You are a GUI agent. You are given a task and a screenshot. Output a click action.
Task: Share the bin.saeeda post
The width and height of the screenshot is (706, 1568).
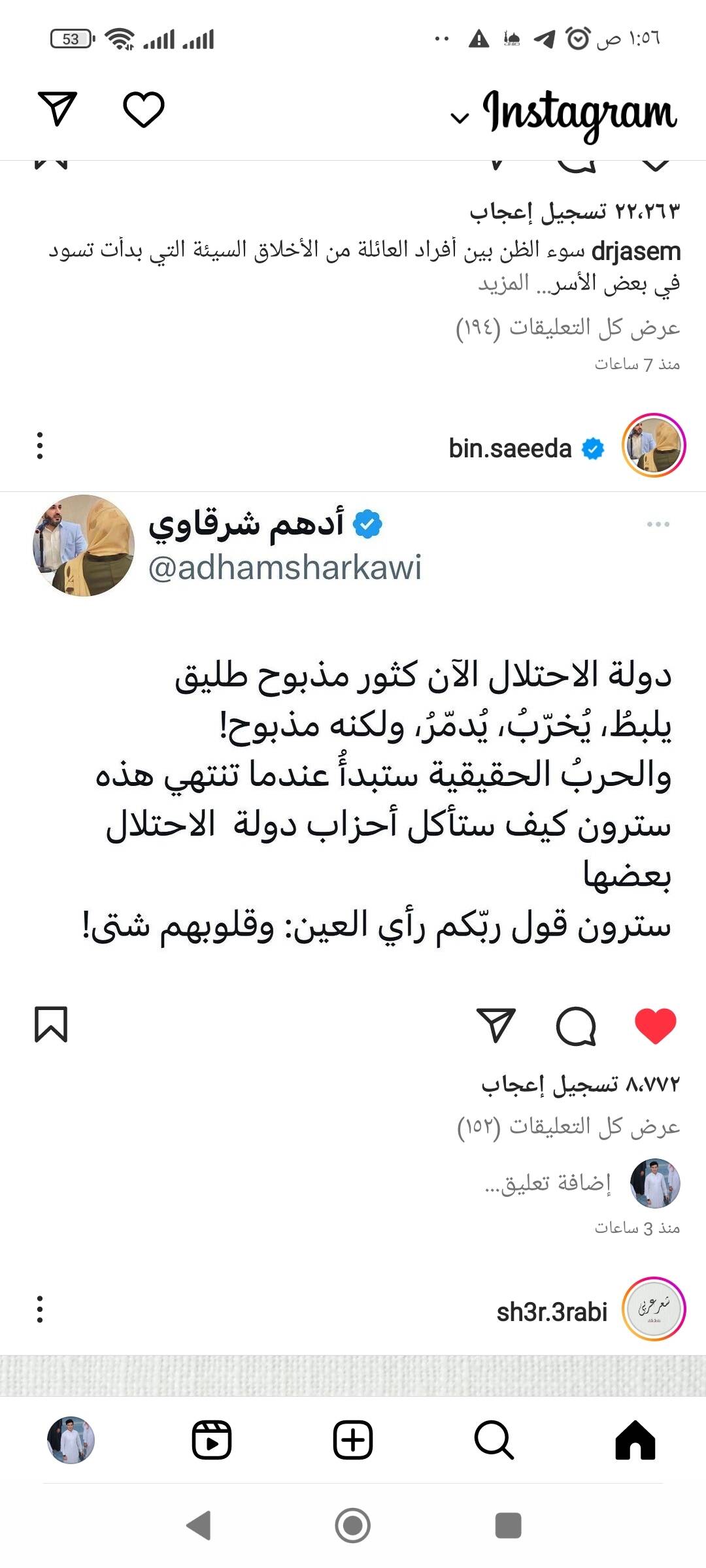pyautogui.click(x=496, y=1026)
